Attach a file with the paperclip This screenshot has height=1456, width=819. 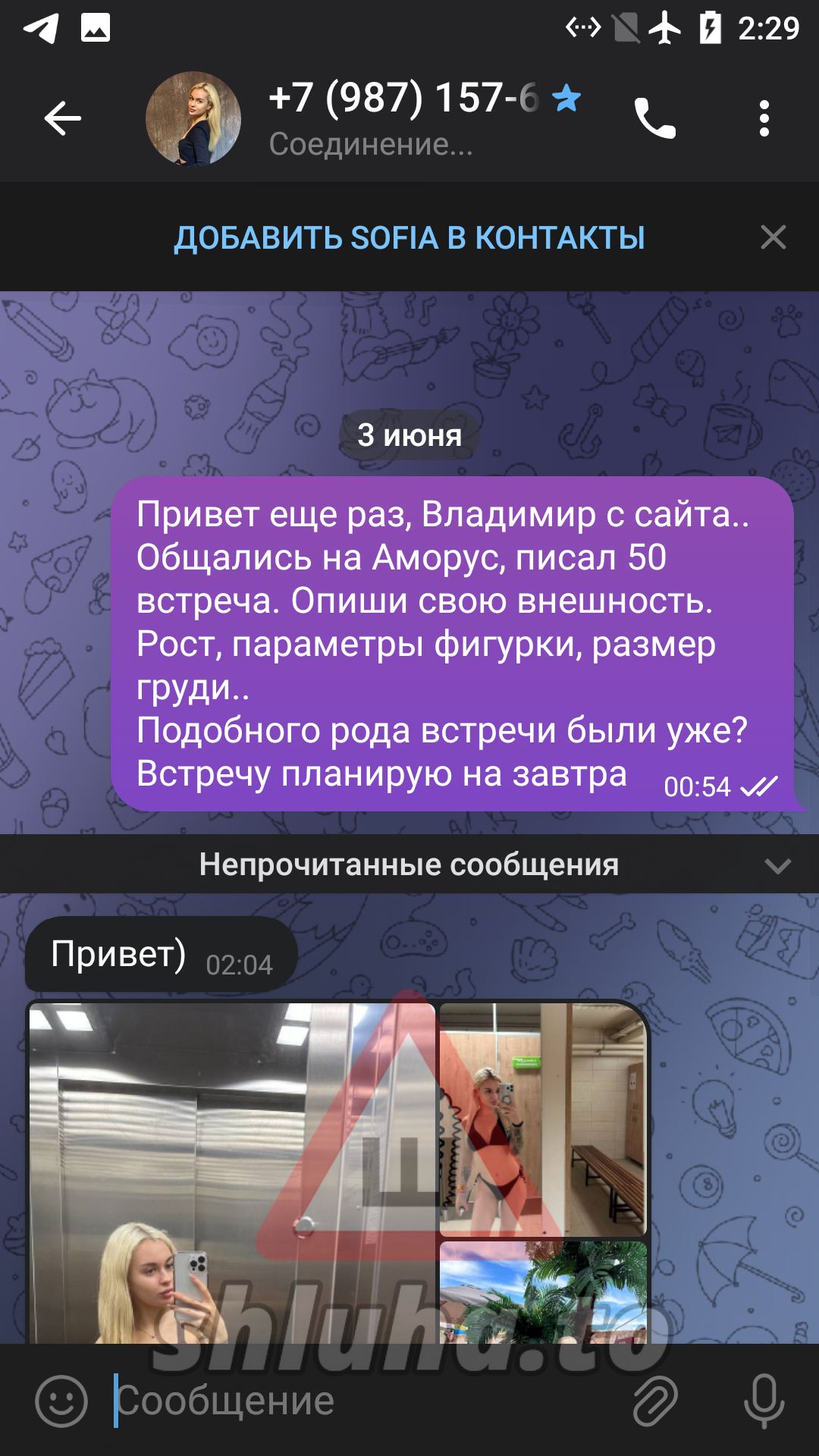pos(654,1401)
